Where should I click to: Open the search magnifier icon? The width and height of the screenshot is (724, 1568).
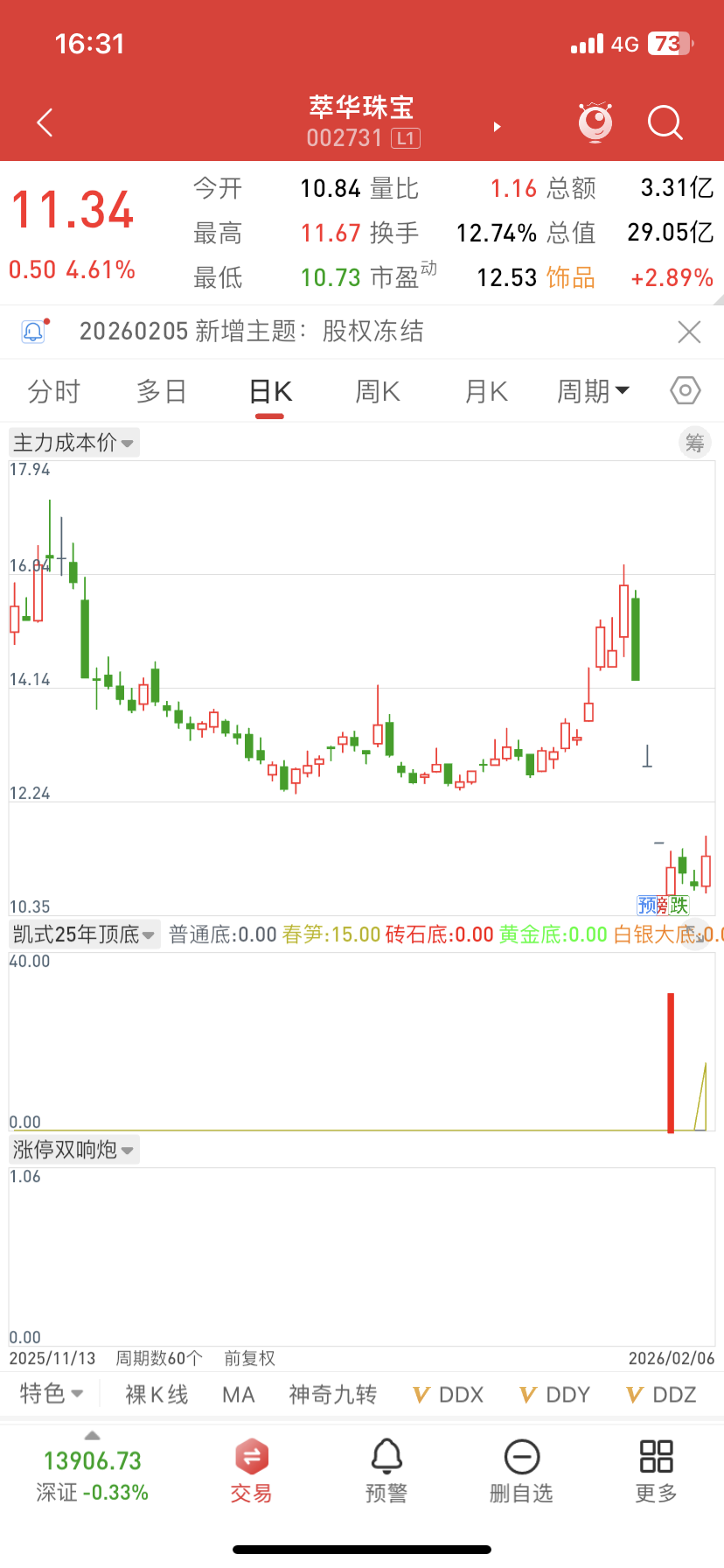tap(665, 123)
